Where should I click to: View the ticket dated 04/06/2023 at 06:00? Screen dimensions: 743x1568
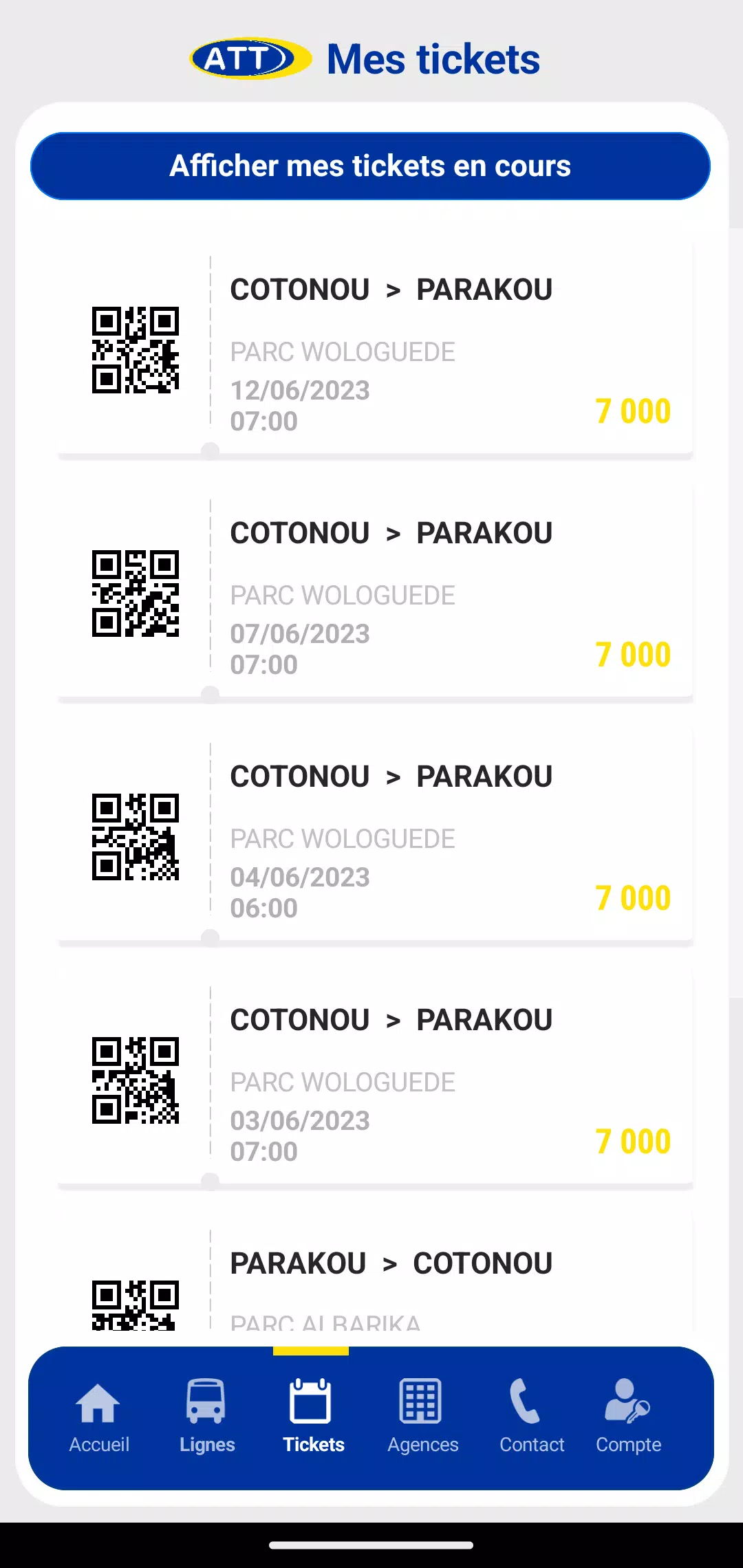376,836
